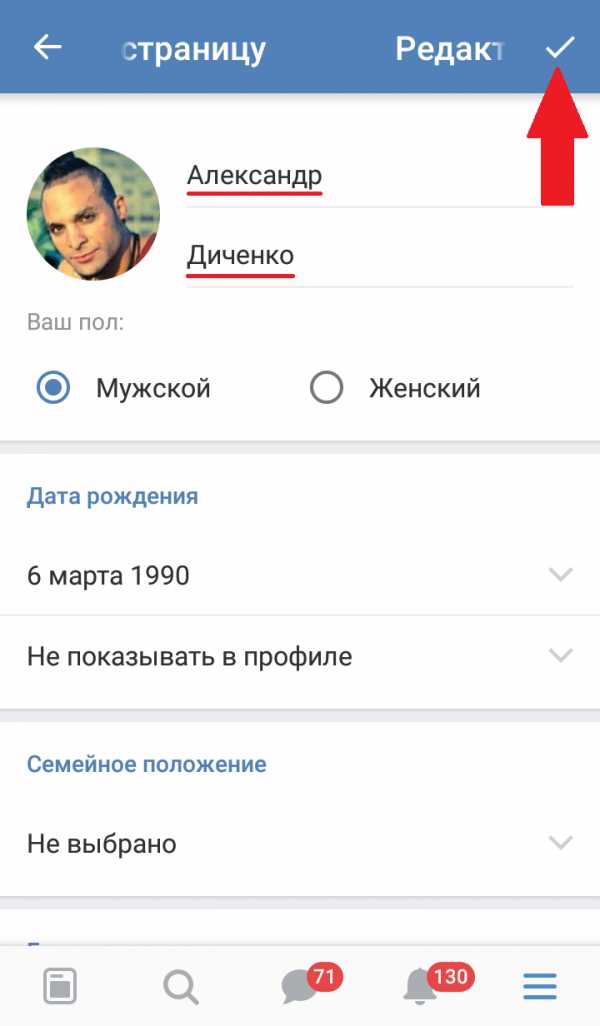Open the hamburger menu tab
This screenshot has width=600, height=1026.
click(x=540, y=987)
